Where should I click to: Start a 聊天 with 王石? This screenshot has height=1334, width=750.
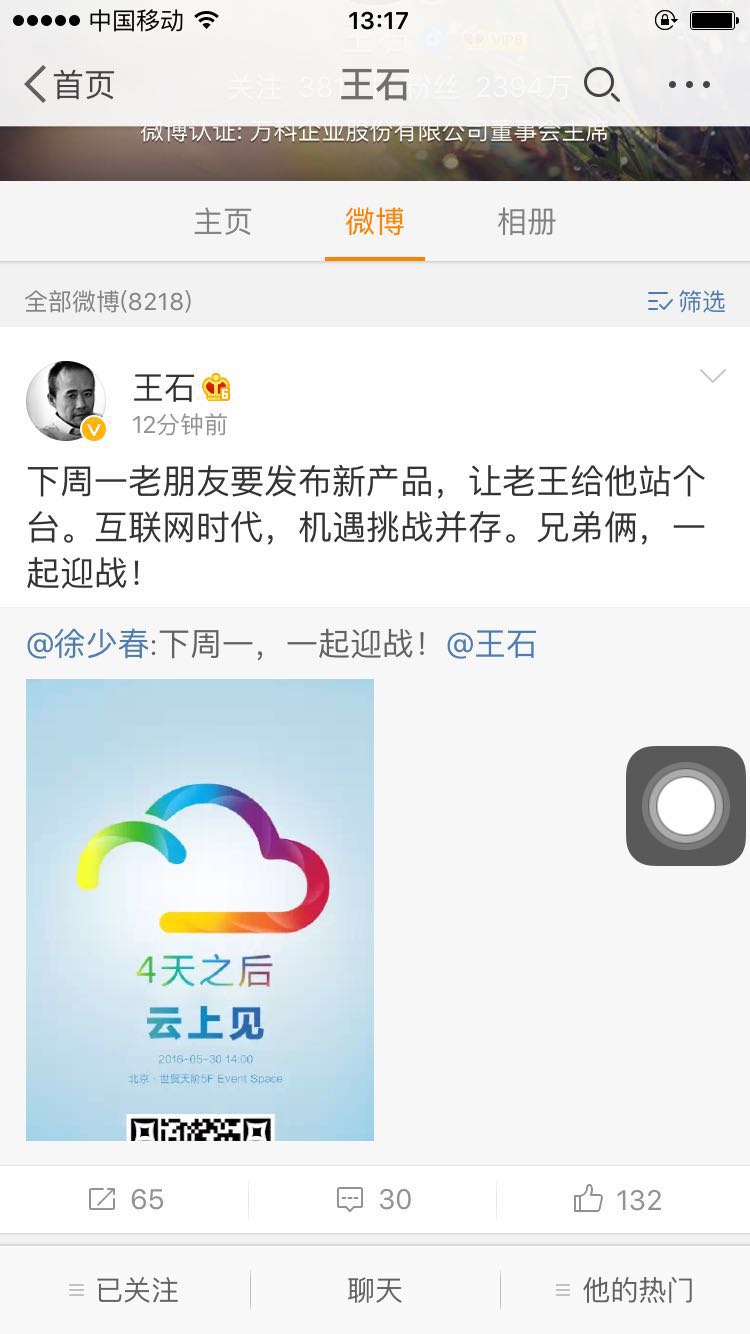coord(374,1290)
